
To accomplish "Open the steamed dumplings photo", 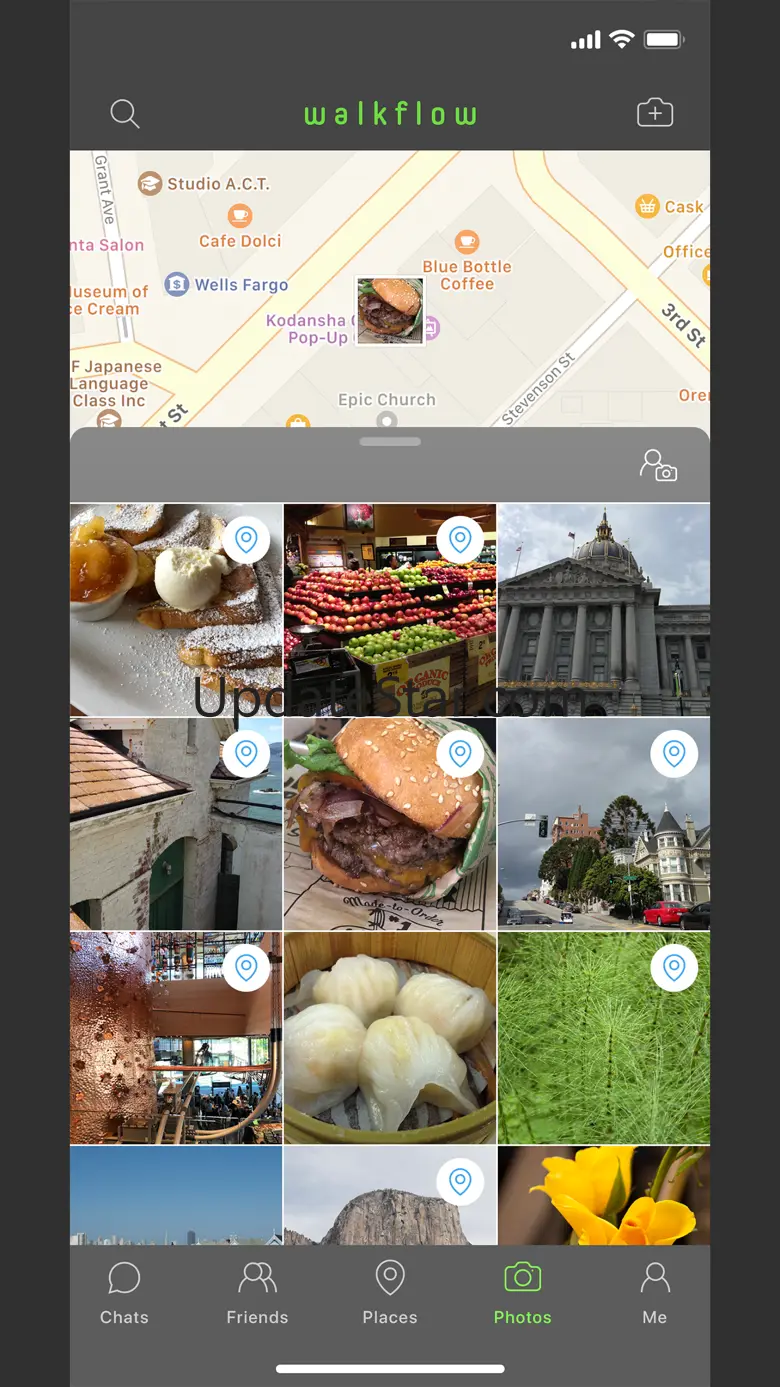I will click(x=390, y=1038).
